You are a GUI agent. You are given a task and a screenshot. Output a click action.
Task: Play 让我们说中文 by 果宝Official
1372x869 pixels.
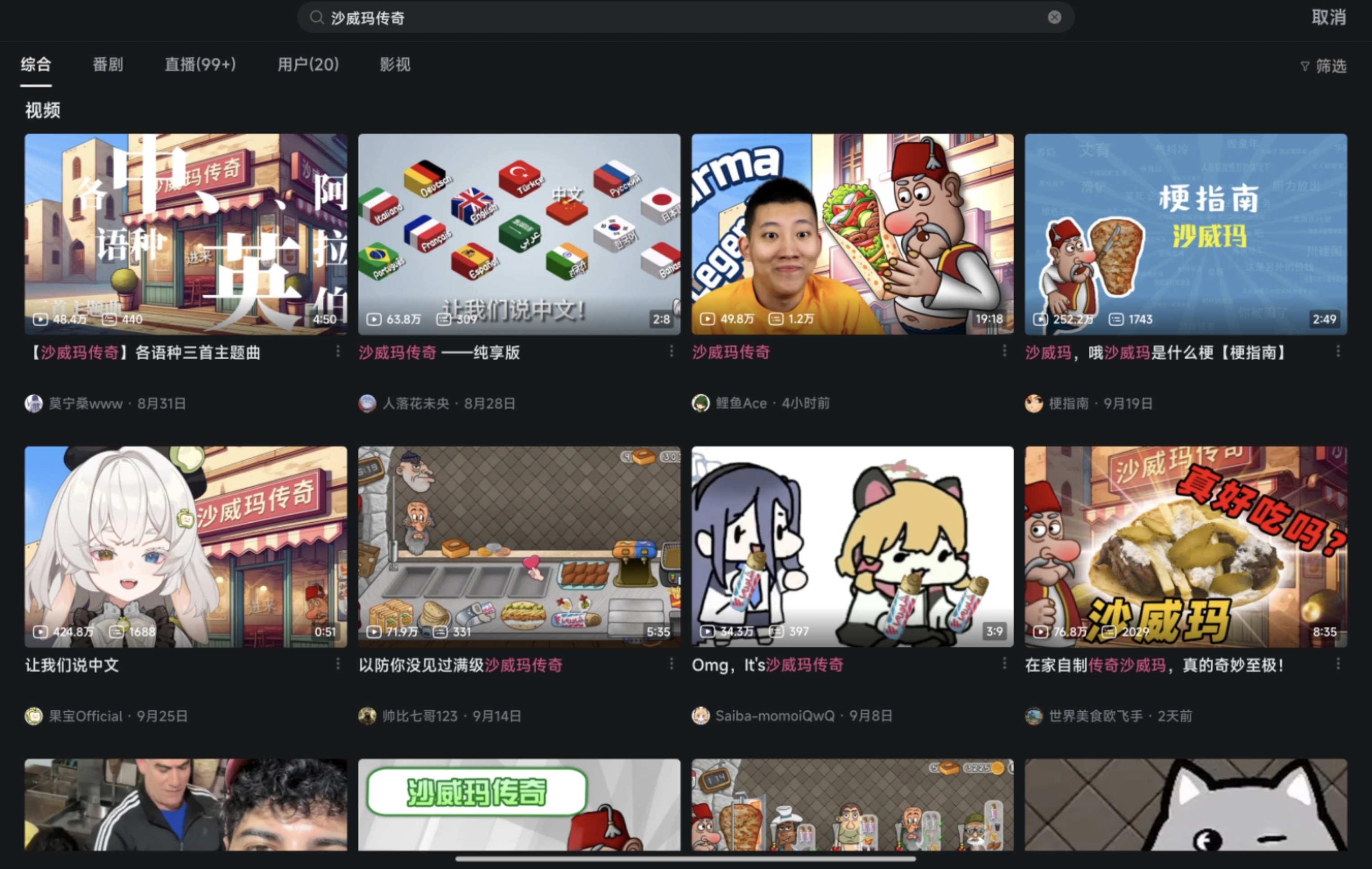click(186, 546)
